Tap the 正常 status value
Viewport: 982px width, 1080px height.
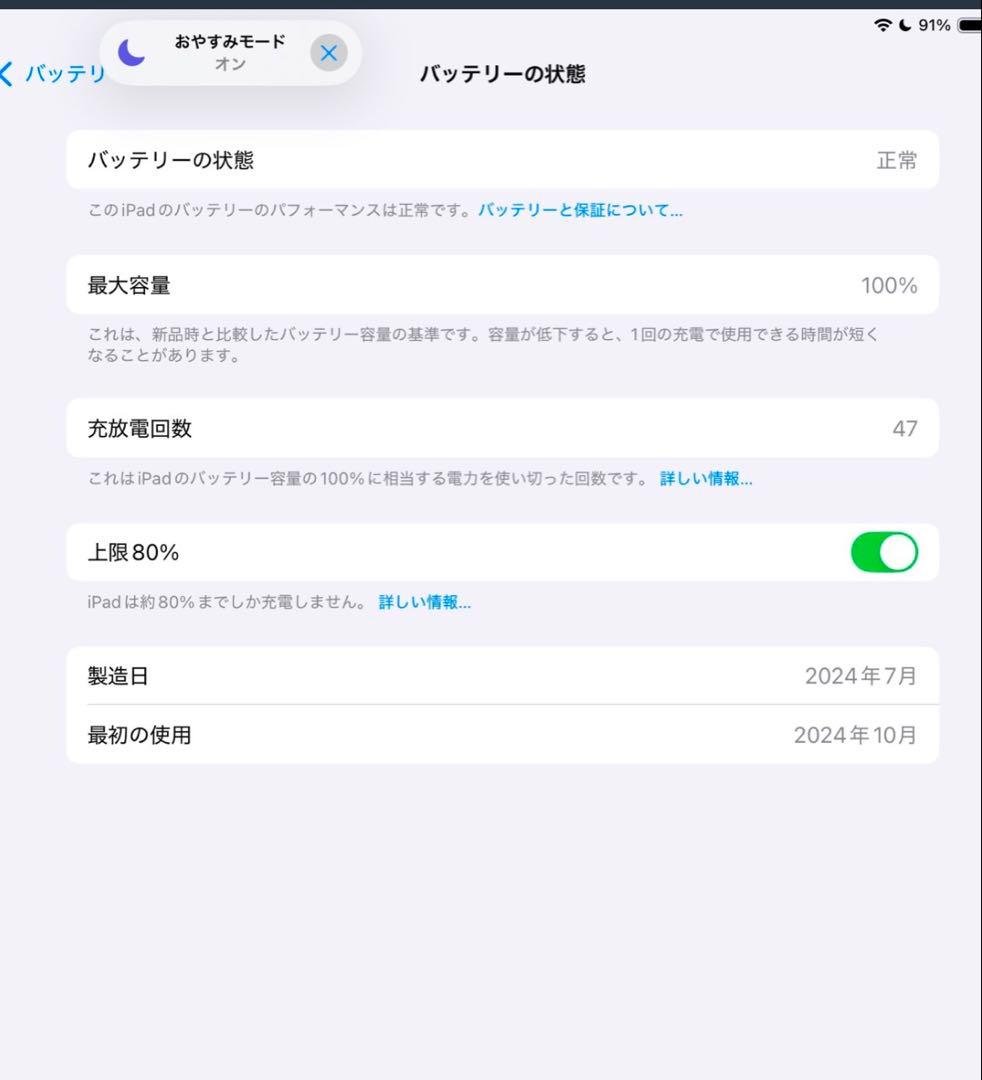(897, 159)
